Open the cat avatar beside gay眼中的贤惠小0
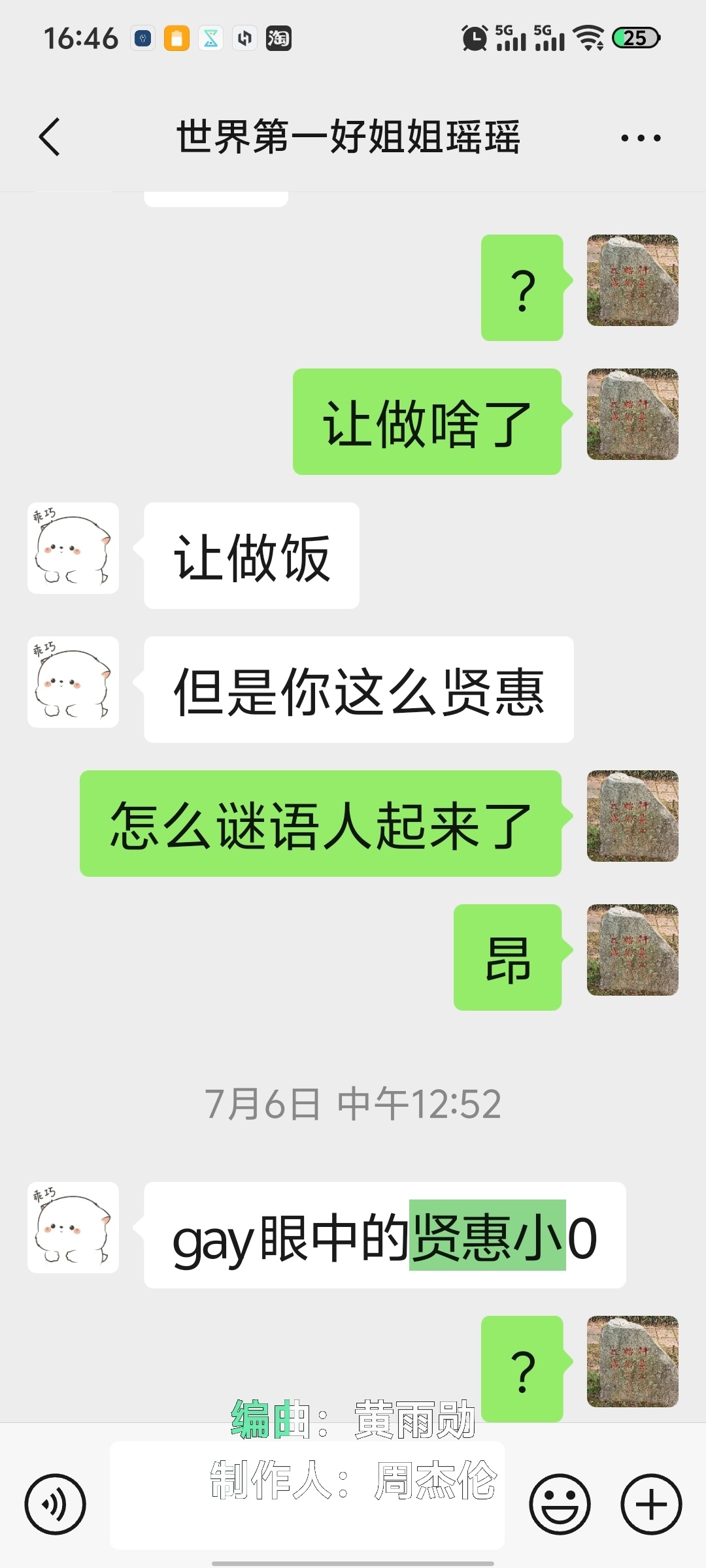The height and width of the screenshot is (1568, 706). [x=73, y=1228]
